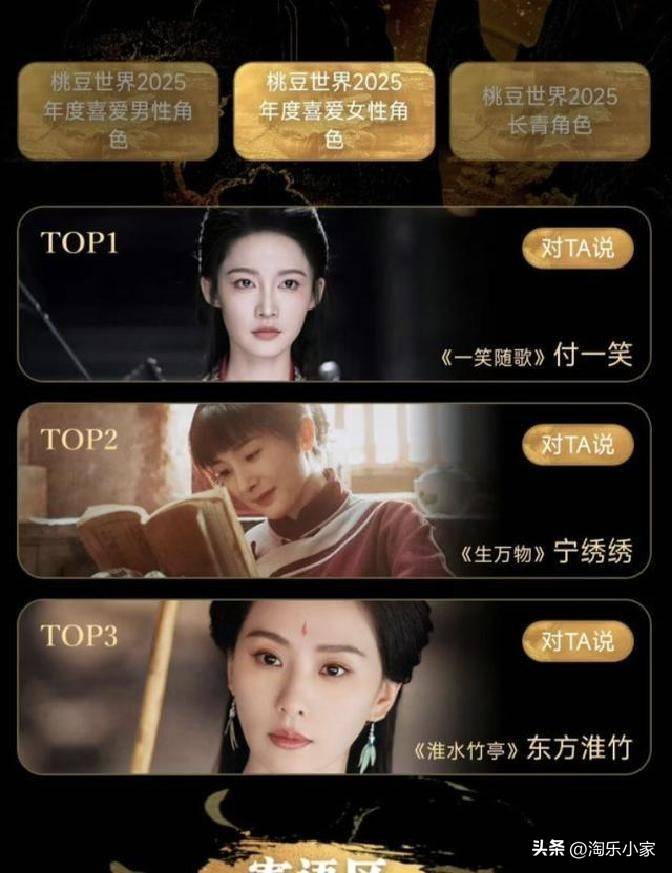Open the 长青角色 tab

point(549,111)
